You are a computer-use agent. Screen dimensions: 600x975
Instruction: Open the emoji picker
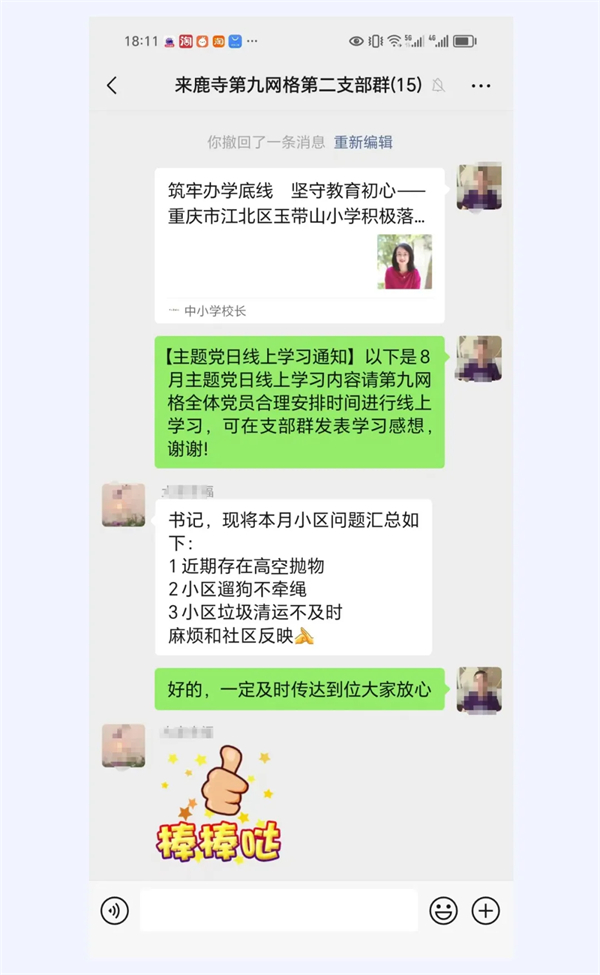coord(443,910)
